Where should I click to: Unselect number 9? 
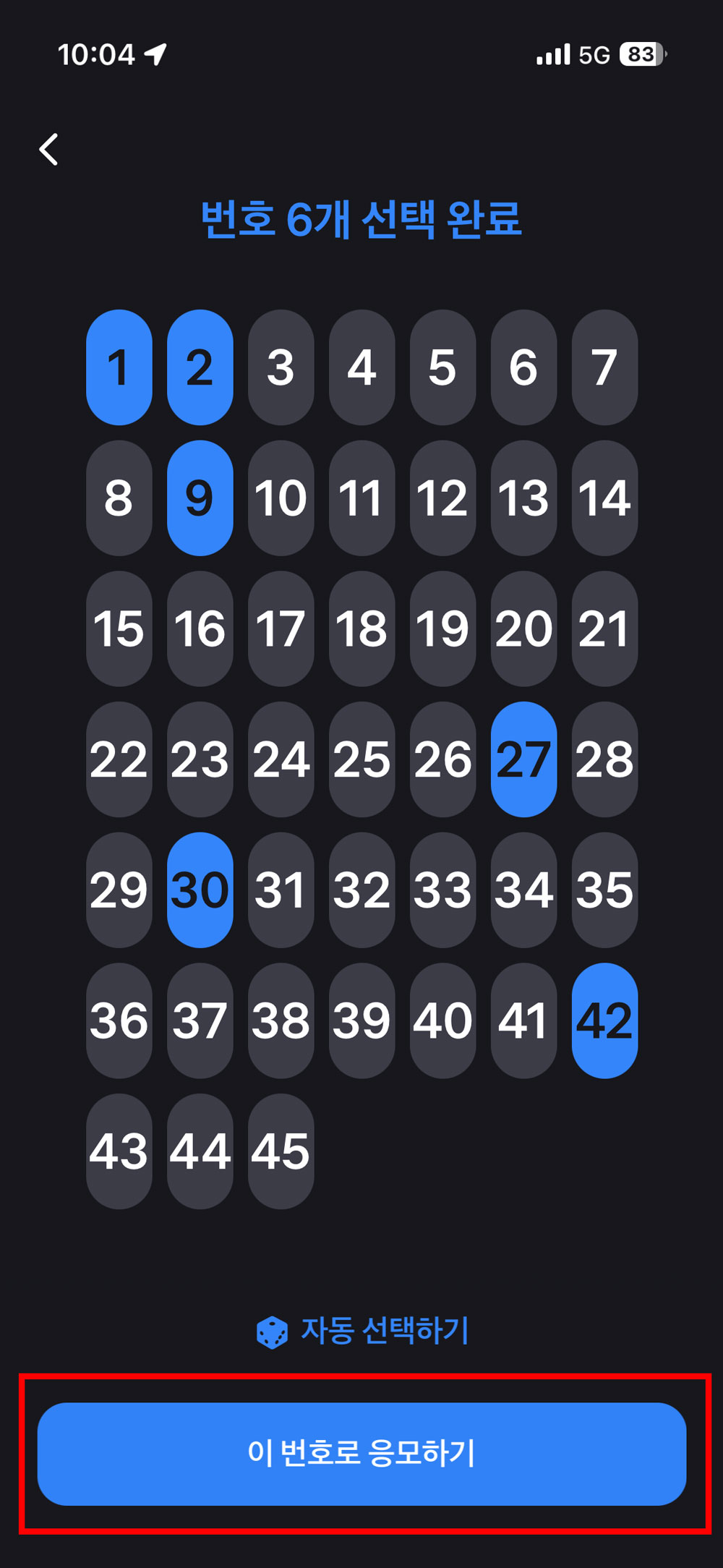coord(200,498)
